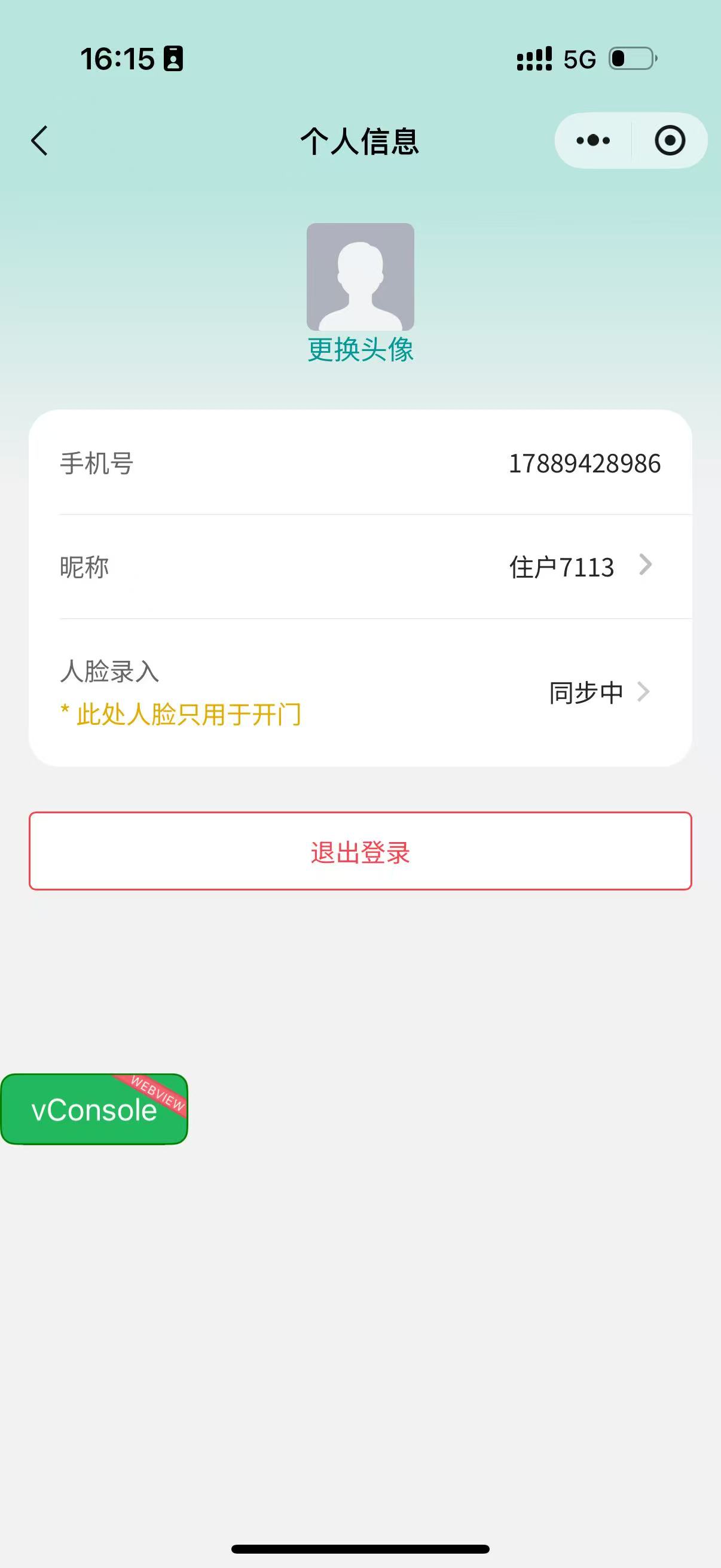Tap the profile avatar picture
The height and width of the screenshot is (1568, 721).
pyautogui.click(x=360, y=277)
